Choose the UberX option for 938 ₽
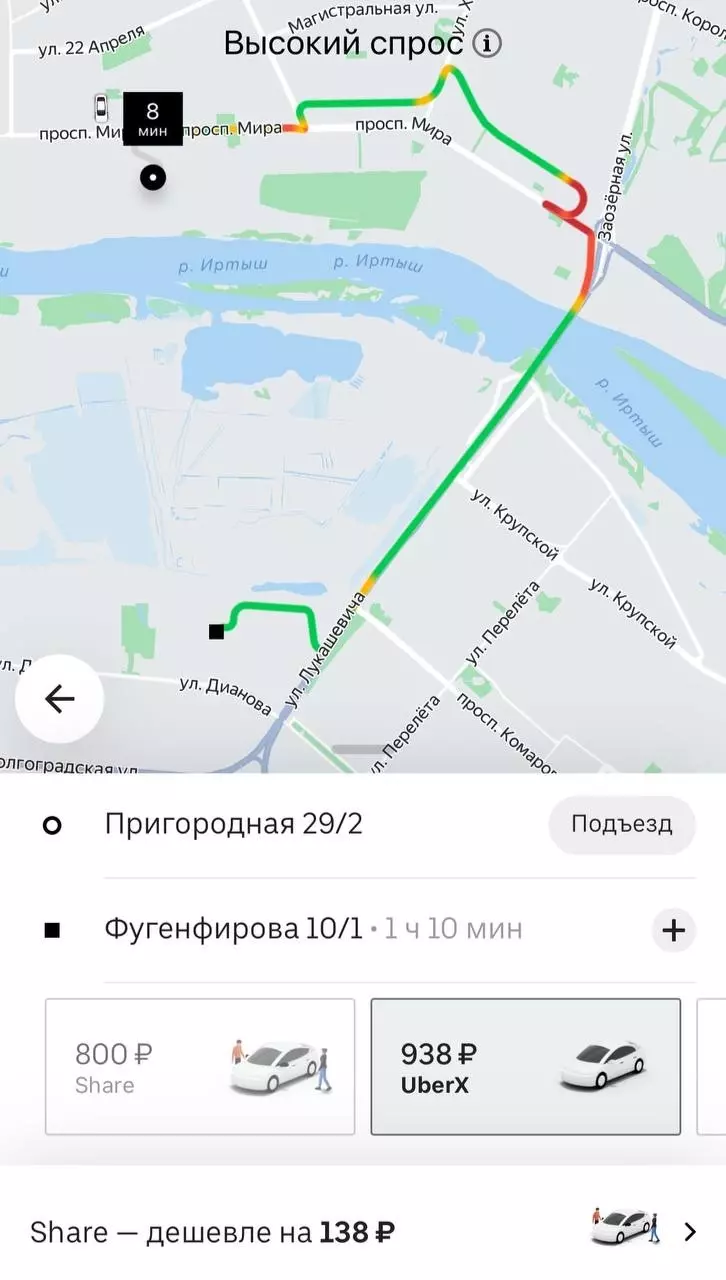The width and height of the screenshot is (726, 1280). pyautogui.click(x=525, y=1067)
